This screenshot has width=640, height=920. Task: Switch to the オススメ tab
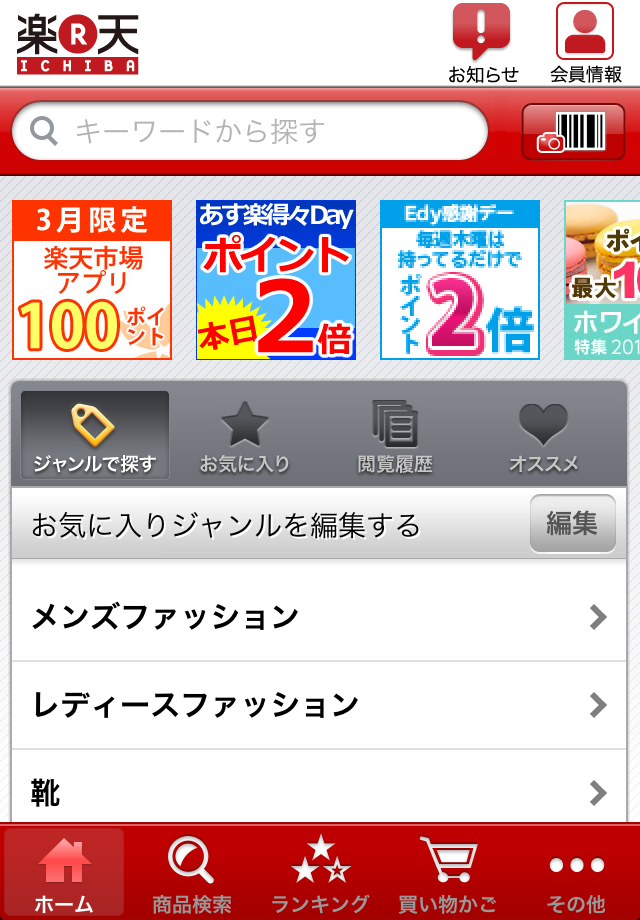[544, 436]
